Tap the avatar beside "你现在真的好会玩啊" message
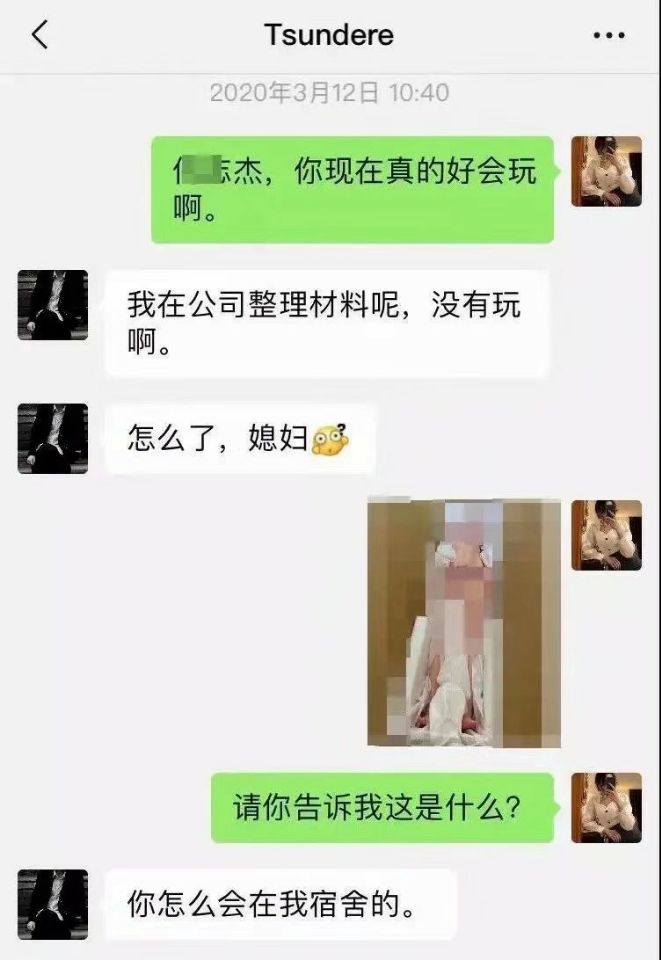This screenshot has height=960, width=661. click(606, 172)
